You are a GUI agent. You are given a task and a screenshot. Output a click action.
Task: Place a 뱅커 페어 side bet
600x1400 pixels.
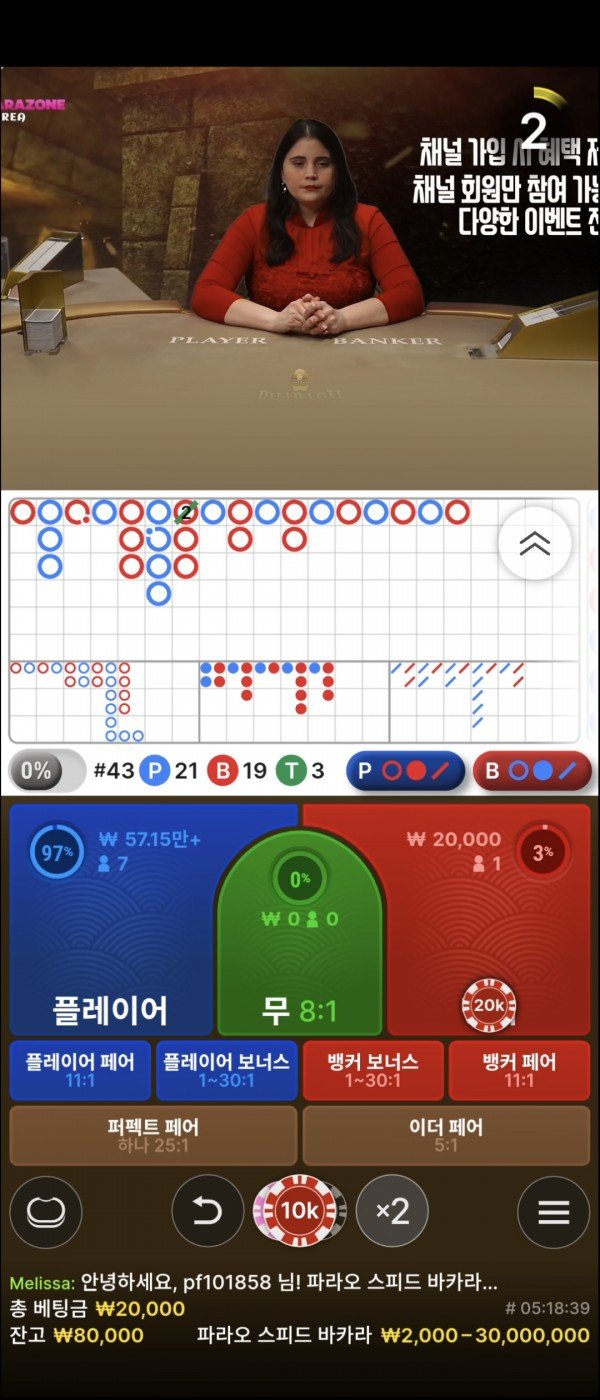[519, 1070]
